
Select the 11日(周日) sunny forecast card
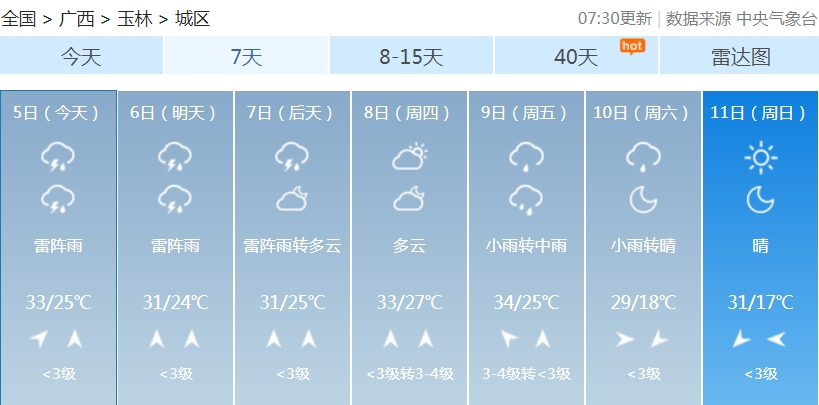coord(760,245)
